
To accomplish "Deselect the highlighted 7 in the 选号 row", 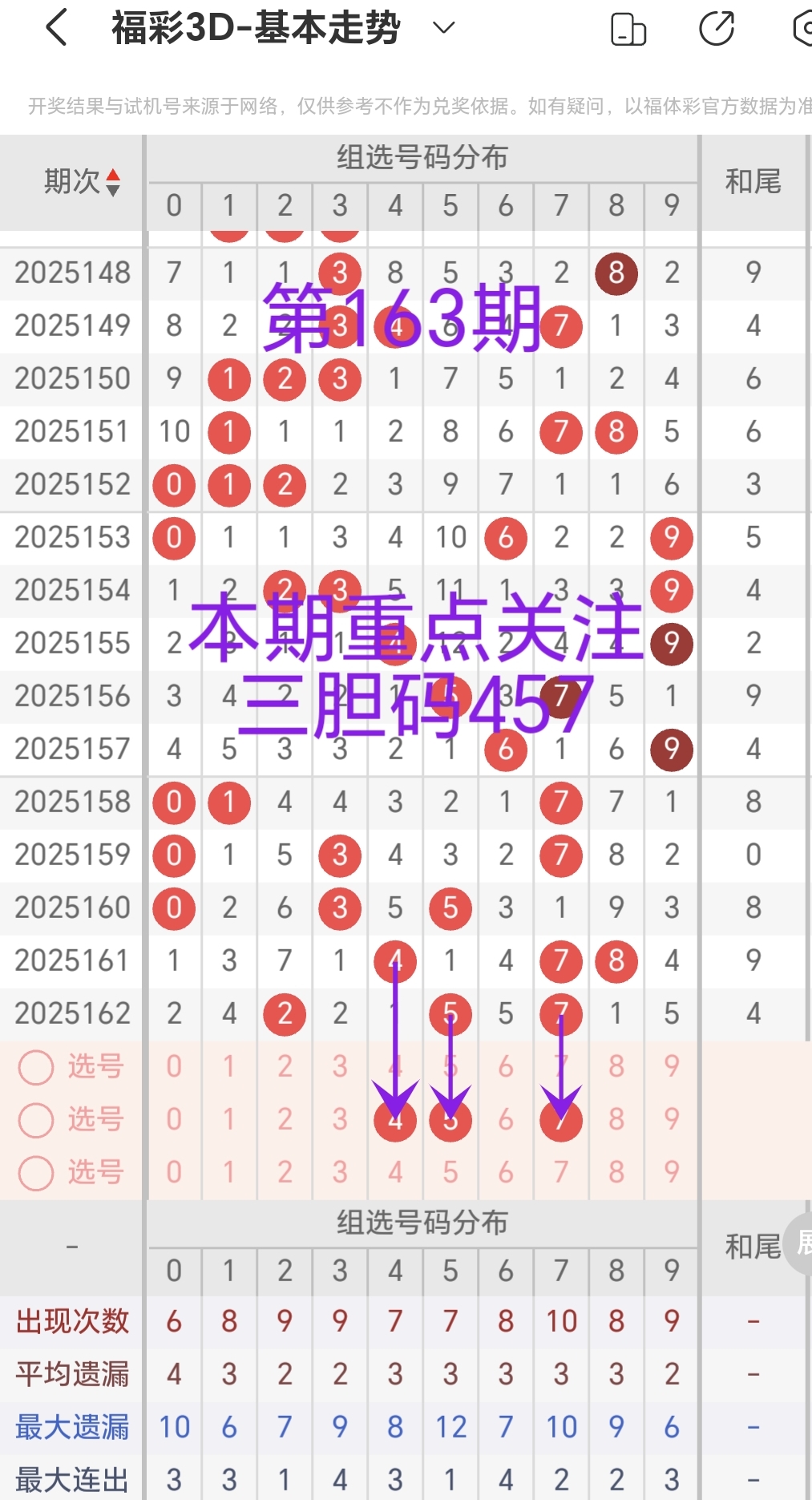I will coord(561,1120).
